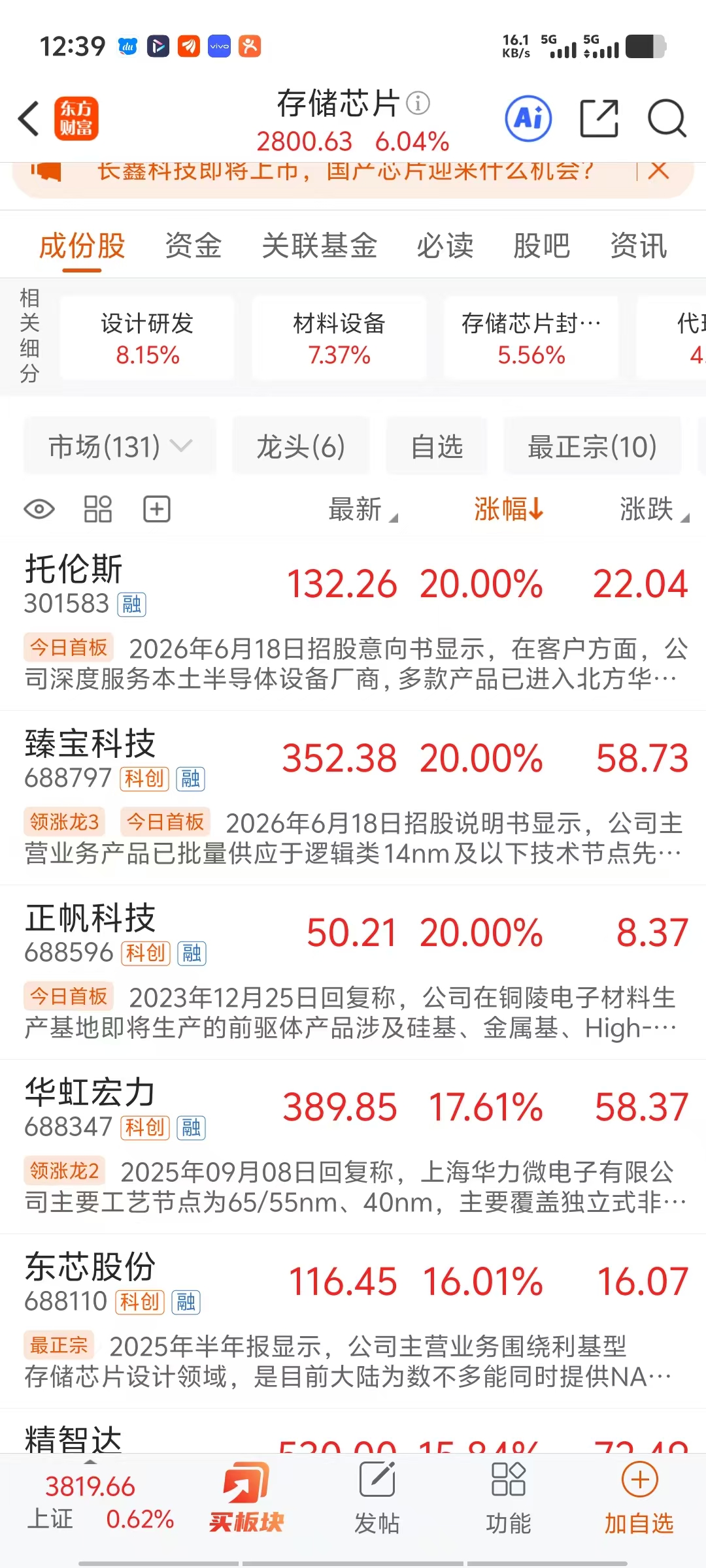This screenshot has width=706, height=1568.
Task: Dismiss the 长鑫科技 banner
Action: coord(659,171)
